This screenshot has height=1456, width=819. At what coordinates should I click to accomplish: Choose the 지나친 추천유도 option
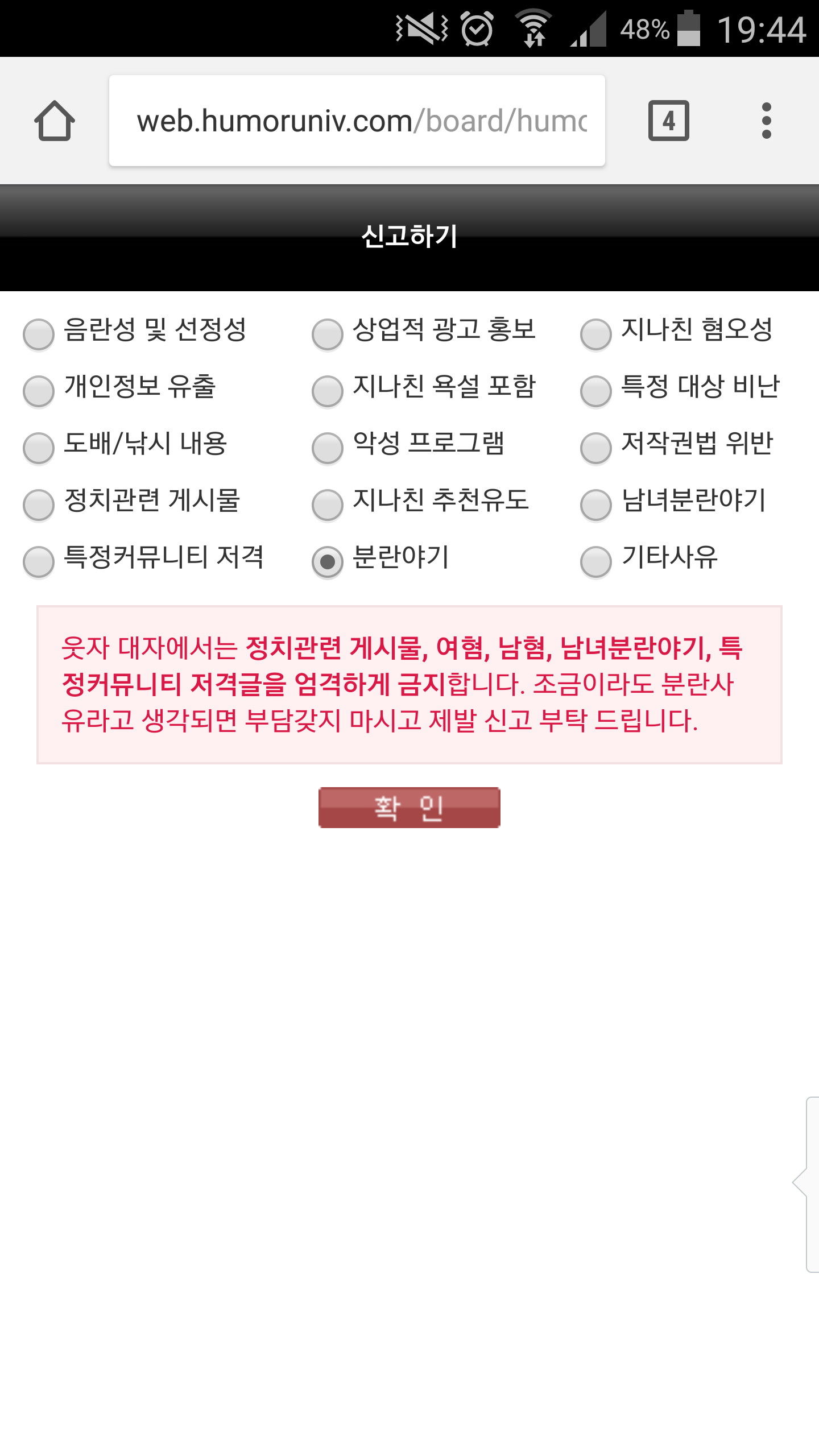[328, 504]
